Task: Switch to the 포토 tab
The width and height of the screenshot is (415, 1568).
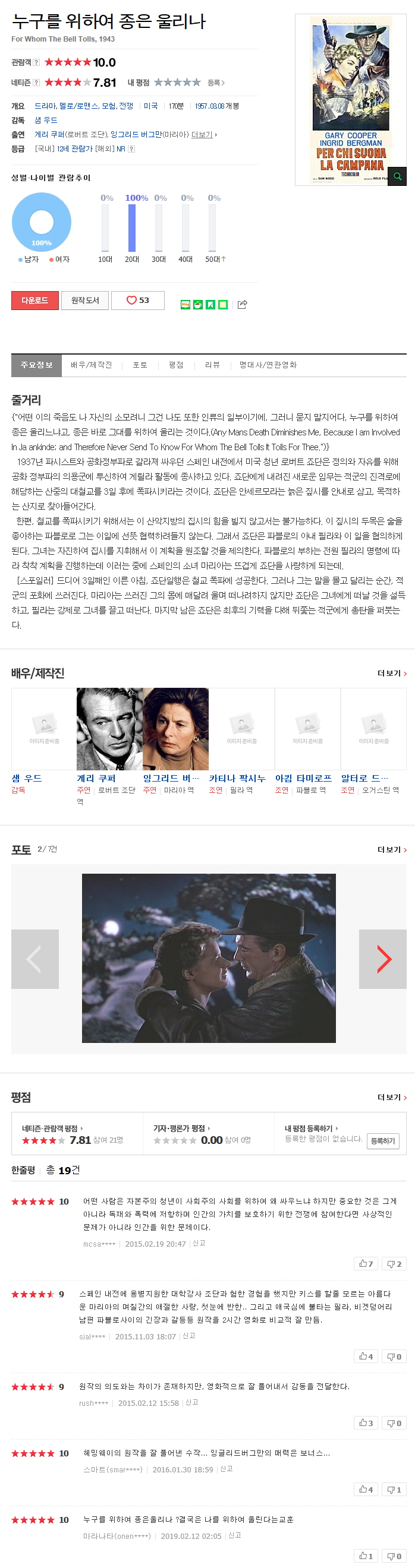Action: [140, 365]
